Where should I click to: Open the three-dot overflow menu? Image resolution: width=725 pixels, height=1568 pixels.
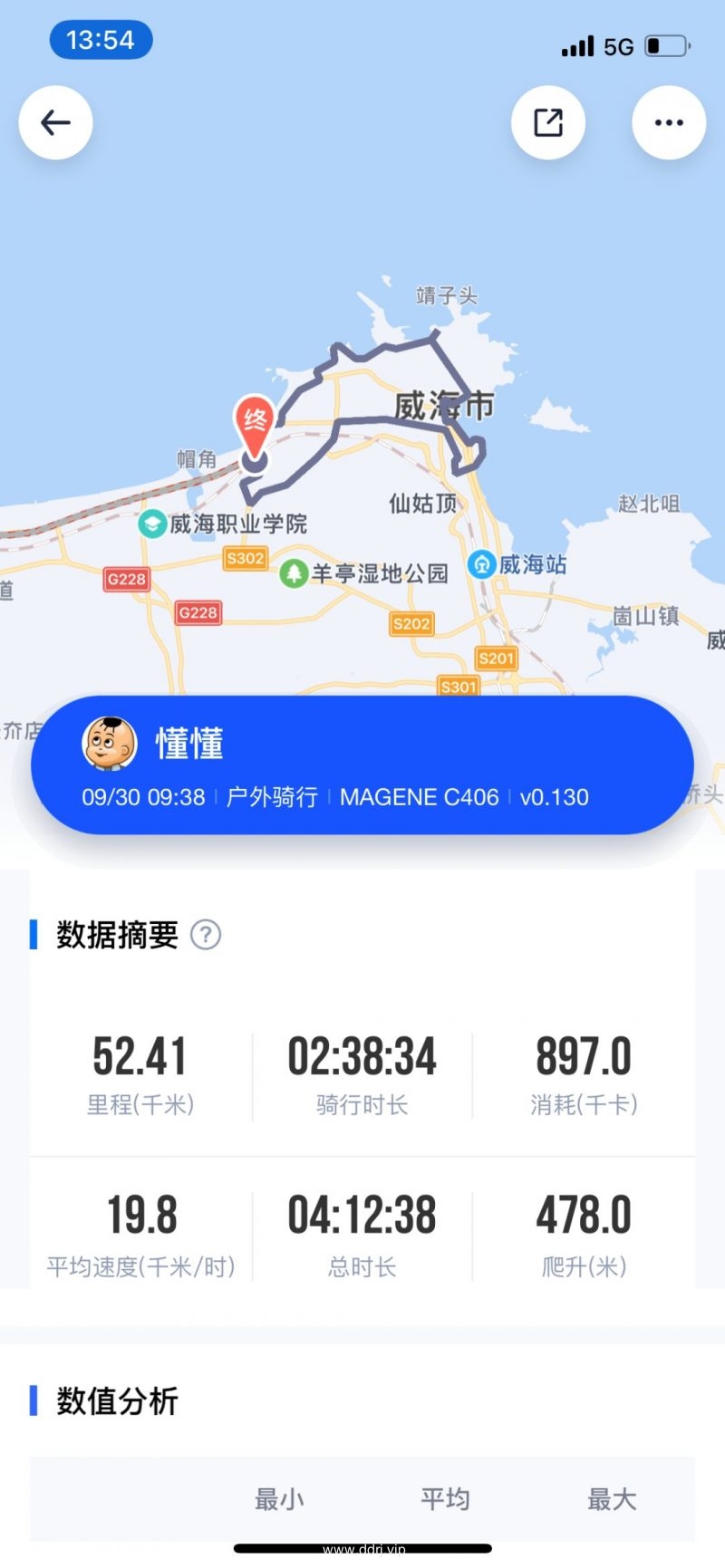coord(669,122)
